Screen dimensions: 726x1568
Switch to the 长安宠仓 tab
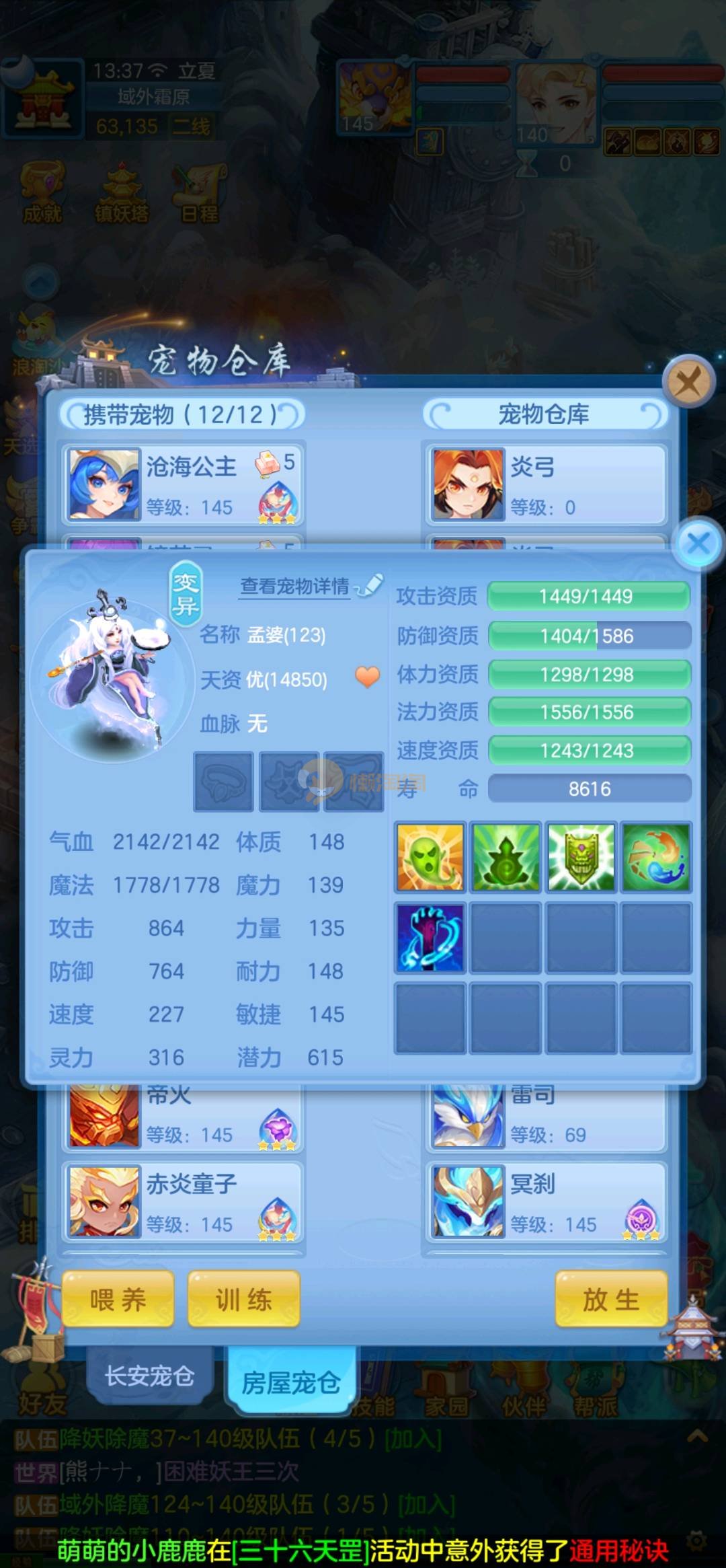149,1376
